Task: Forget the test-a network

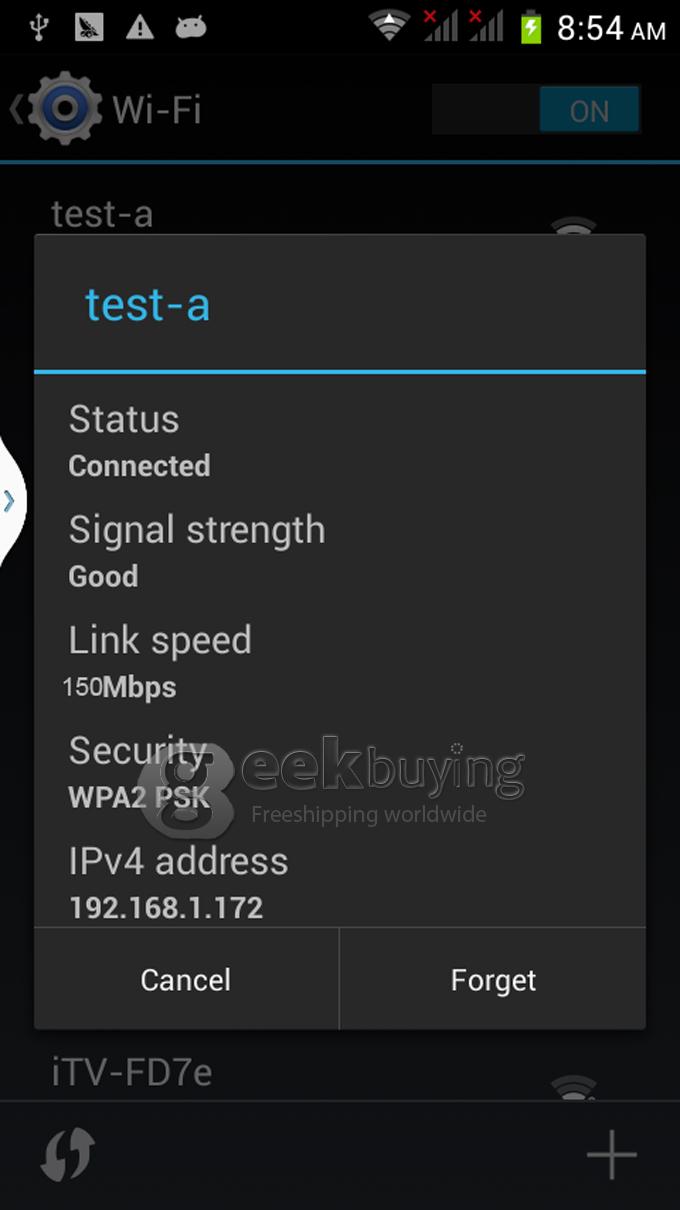Action: [493, 979]
